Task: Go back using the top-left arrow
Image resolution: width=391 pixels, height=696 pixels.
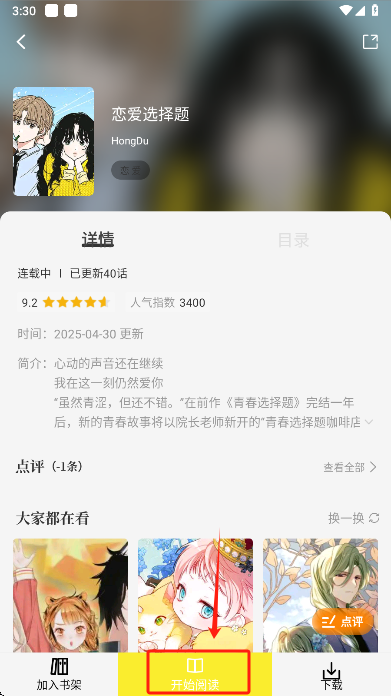Action: [21, 42]
